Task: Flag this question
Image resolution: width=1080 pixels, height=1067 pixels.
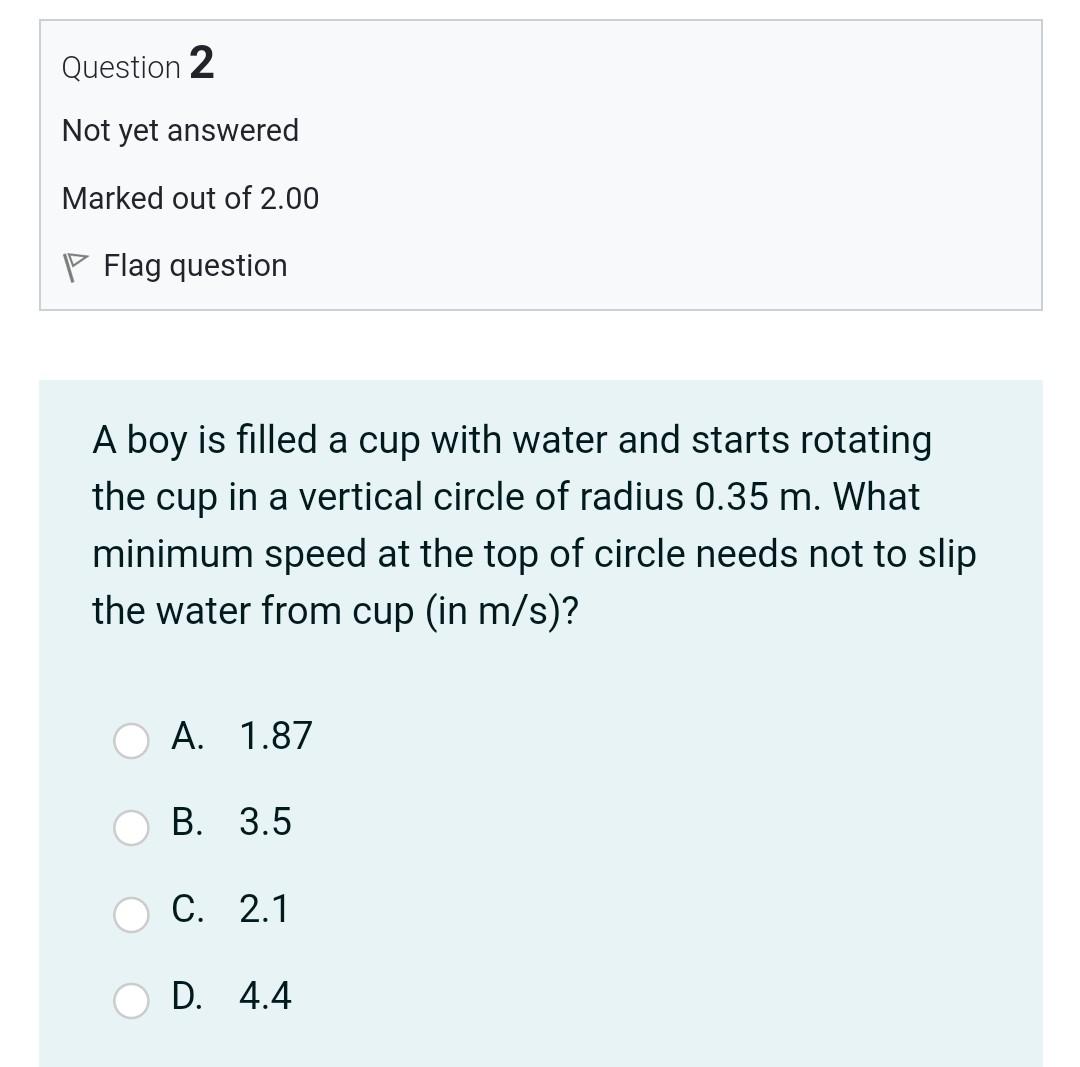Action: 176,266
